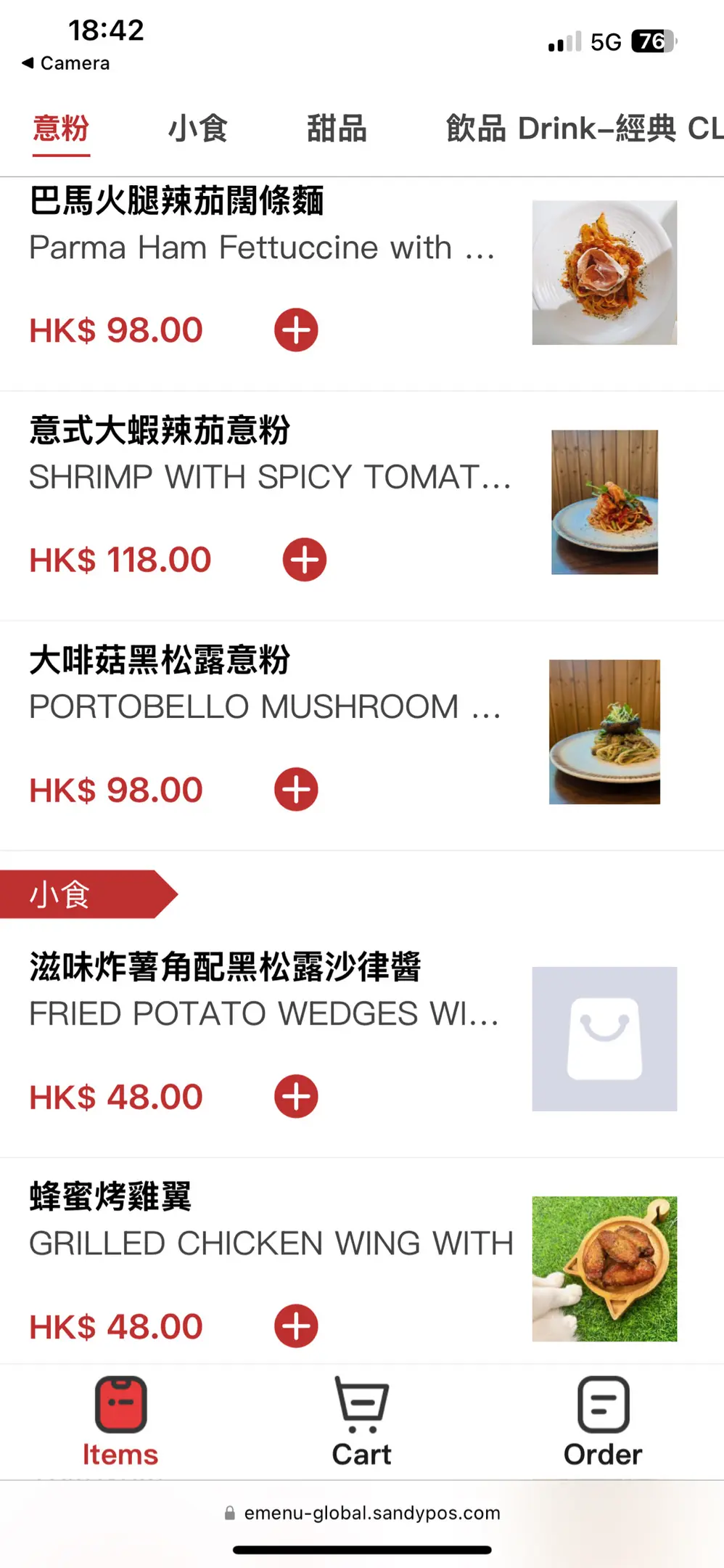Add Grilled Chicken Wing to cart
Screen dimensions: 724x1568
[296, 1326]
